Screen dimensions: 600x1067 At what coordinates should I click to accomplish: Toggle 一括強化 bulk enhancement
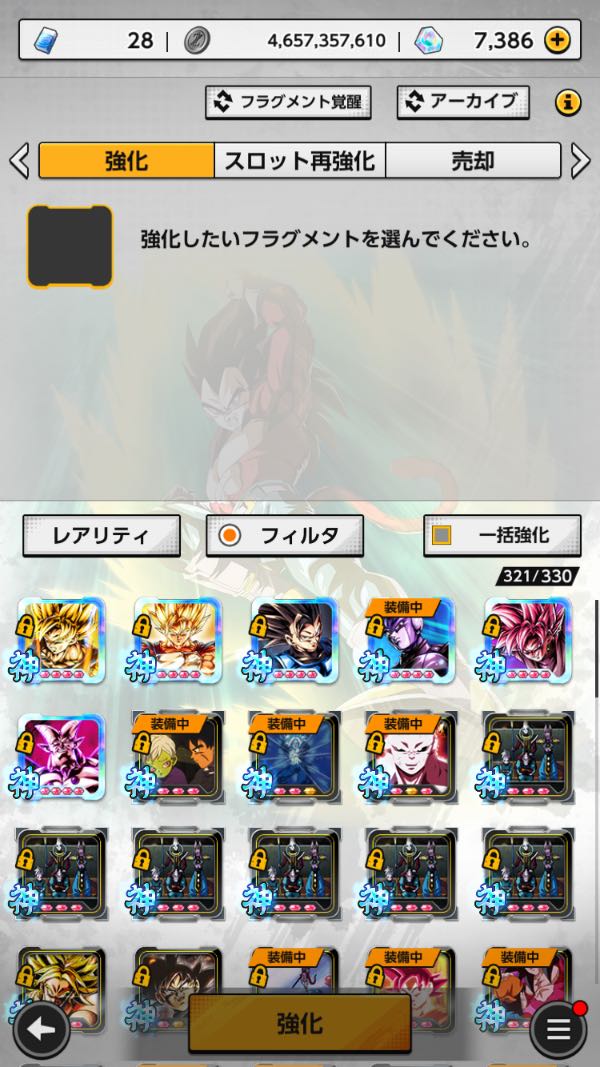(x=502, y=535)
